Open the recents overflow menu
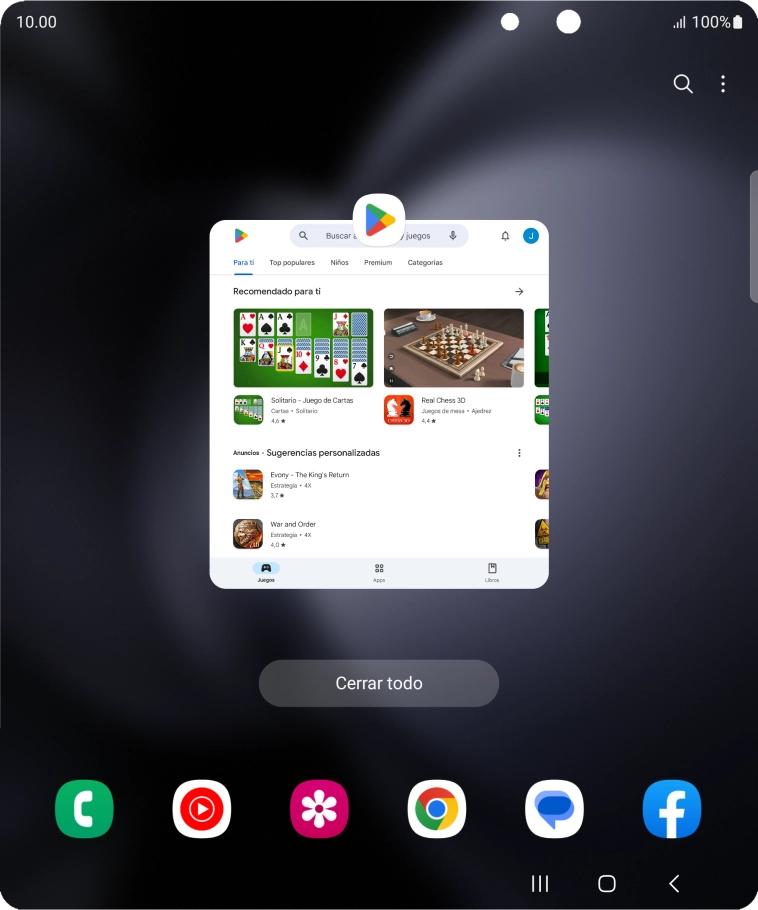Image resolution: width=758 pixels, height=910 pixels. (723, 84)
